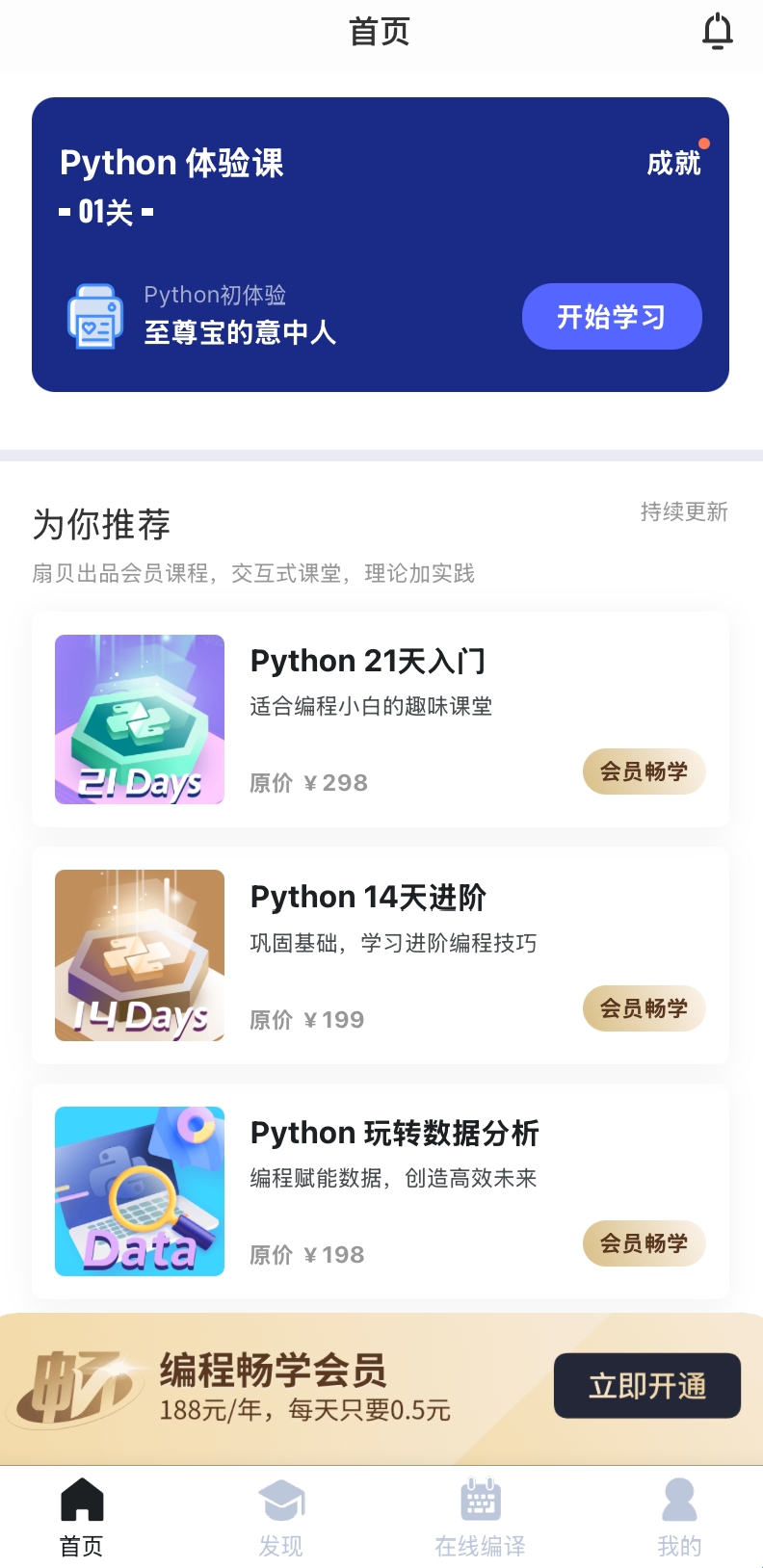Tap 会员畅学 on Python 21天入门
This screenshot has height=1568, width=763.
[x=644, y=771]
